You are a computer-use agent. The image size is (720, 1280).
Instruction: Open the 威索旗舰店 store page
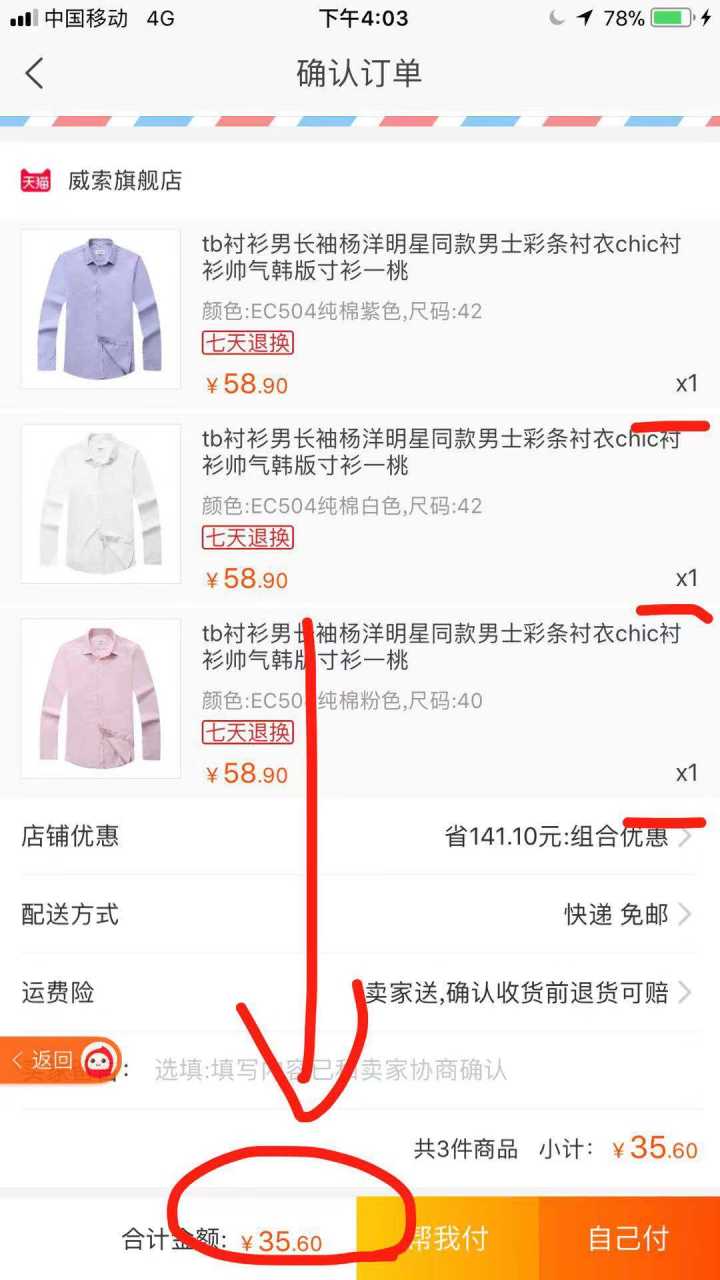pos(124,181)
